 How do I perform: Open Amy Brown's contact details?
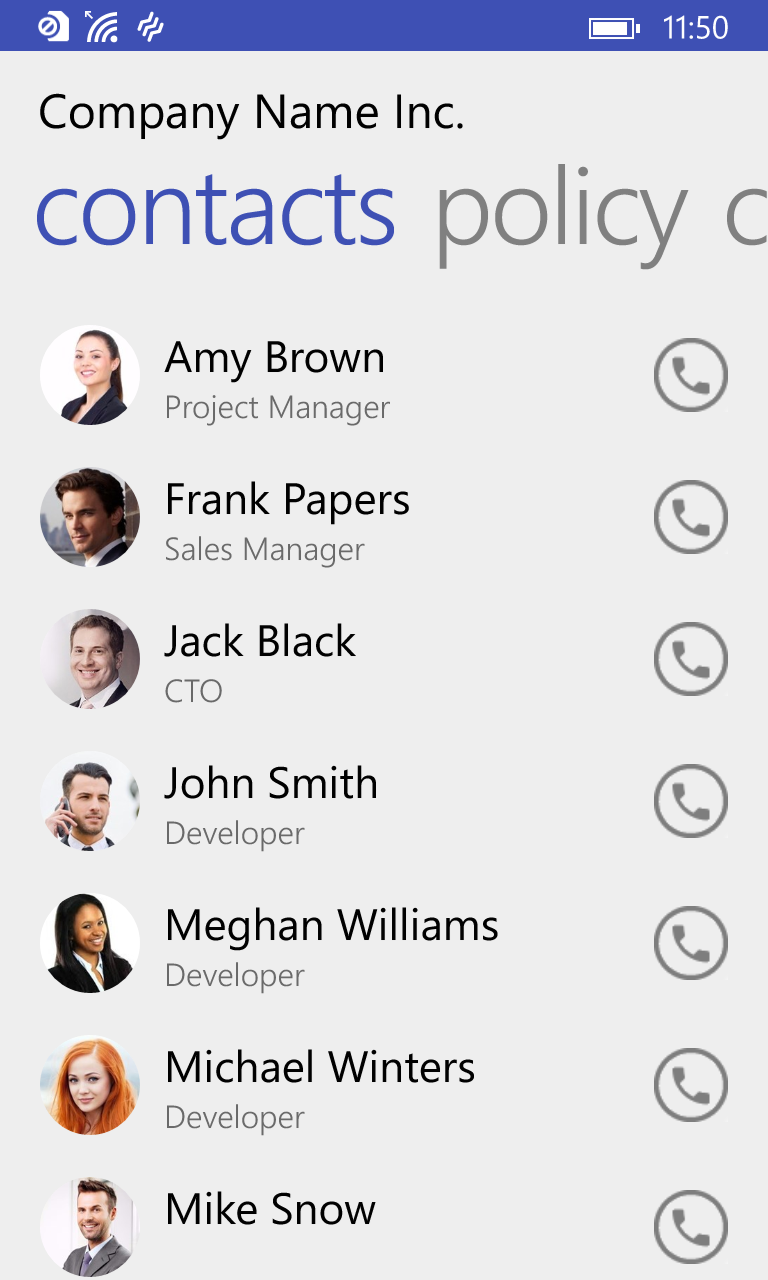point(275,376)
